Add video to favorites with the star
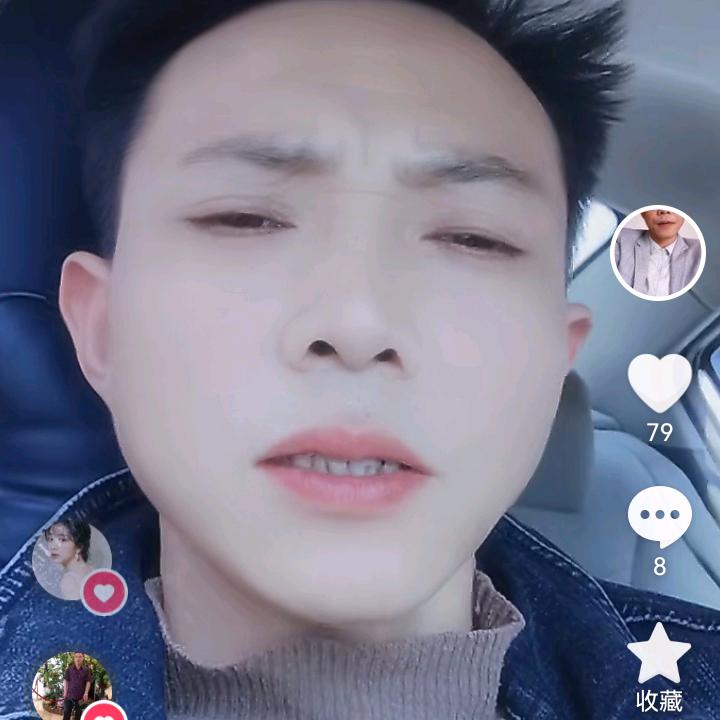The image size is (720, 720). (659, 653)
